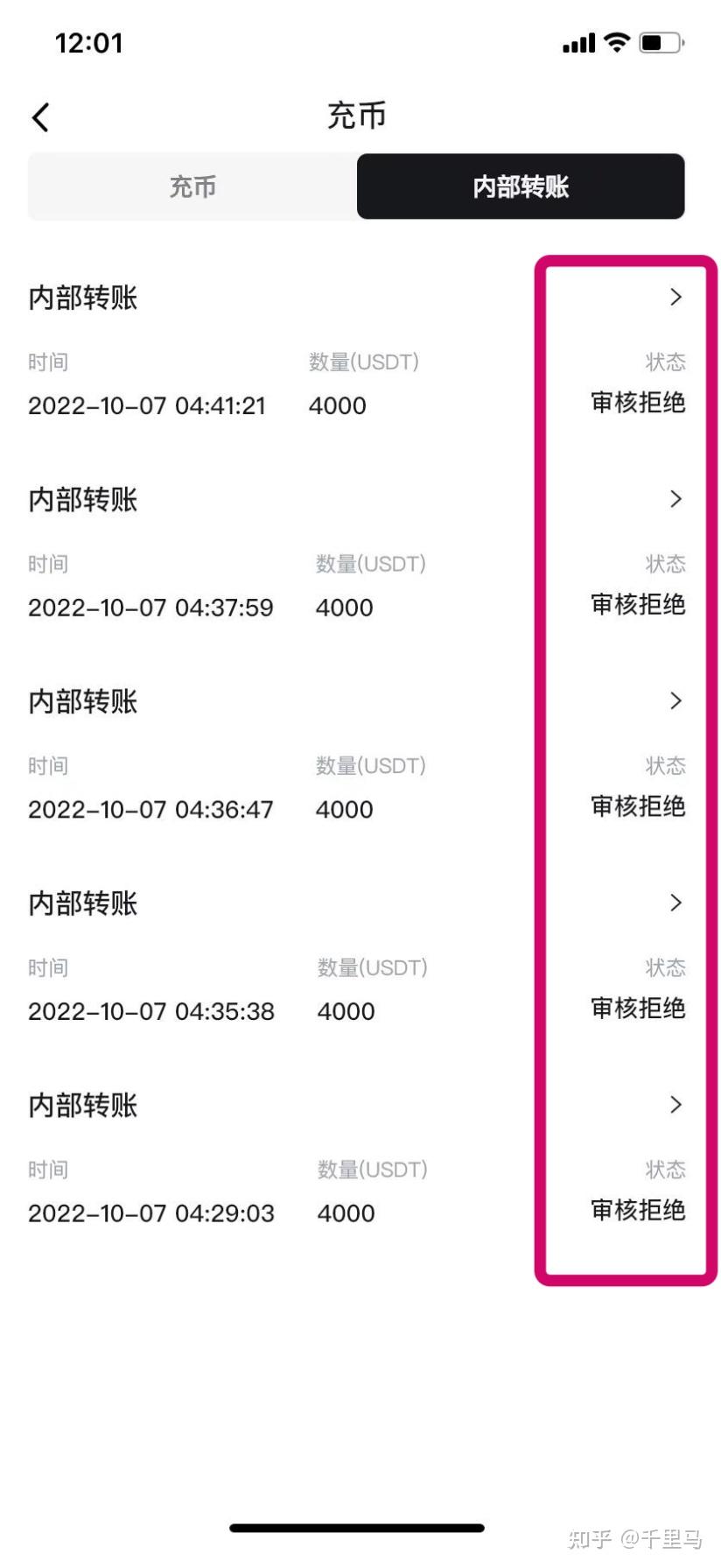Tap the 审核拒绝 status of the last record
Screen dimensions: 721x1568
tap(637, 1213)
